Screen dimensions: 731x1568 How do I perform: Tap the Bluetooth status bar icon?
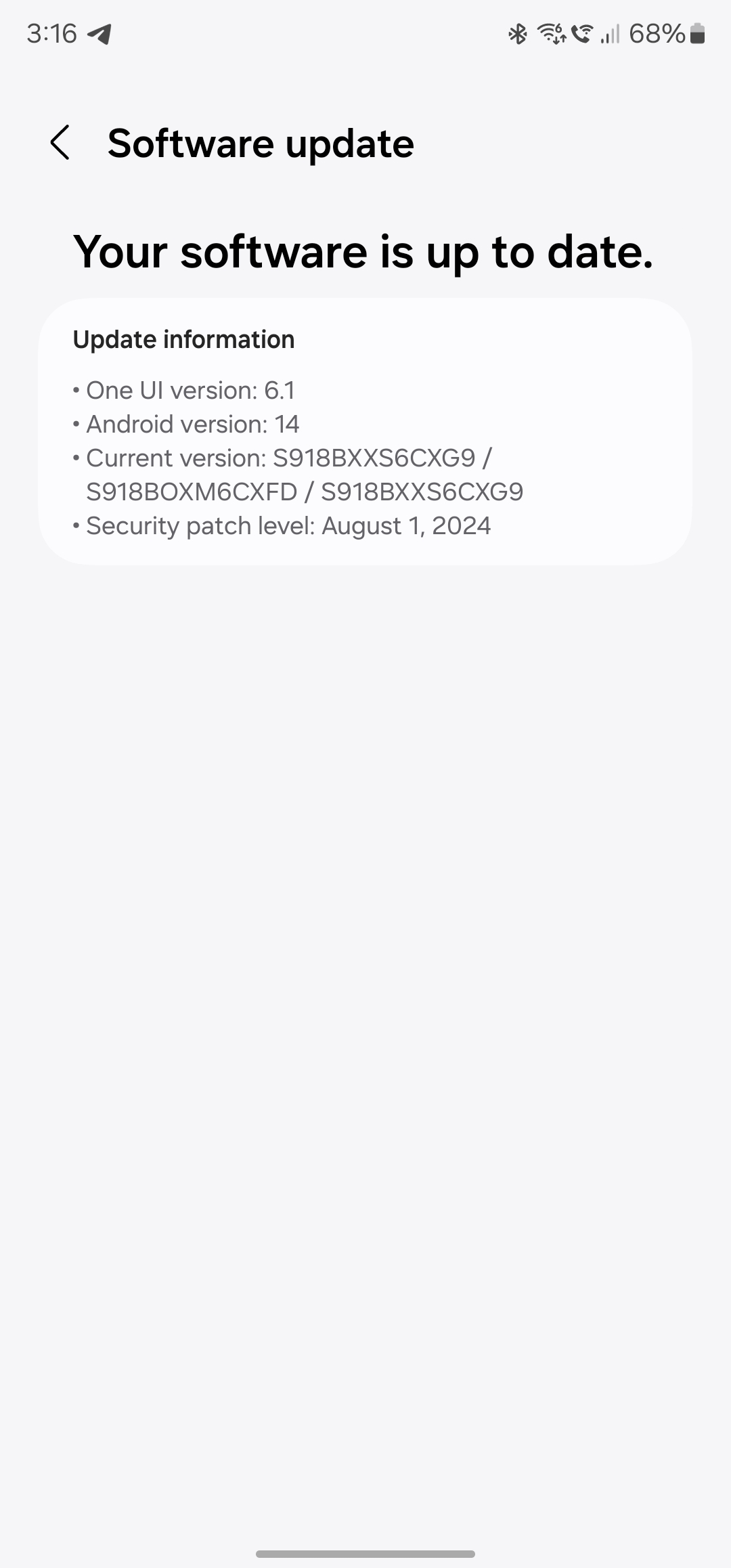click(x=518, y=33)
